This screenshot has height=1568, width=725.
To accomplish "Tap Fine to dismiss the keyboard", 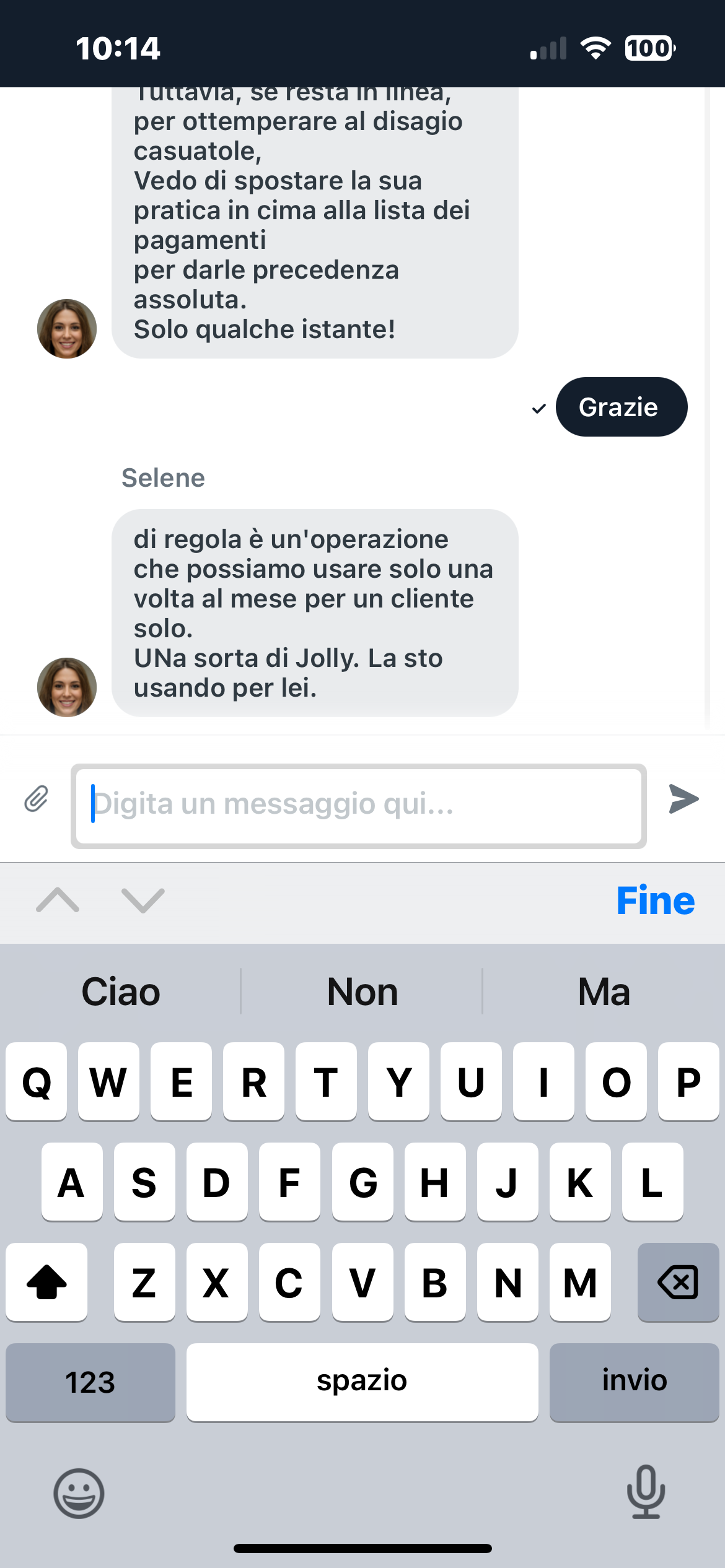I will 655,900.
